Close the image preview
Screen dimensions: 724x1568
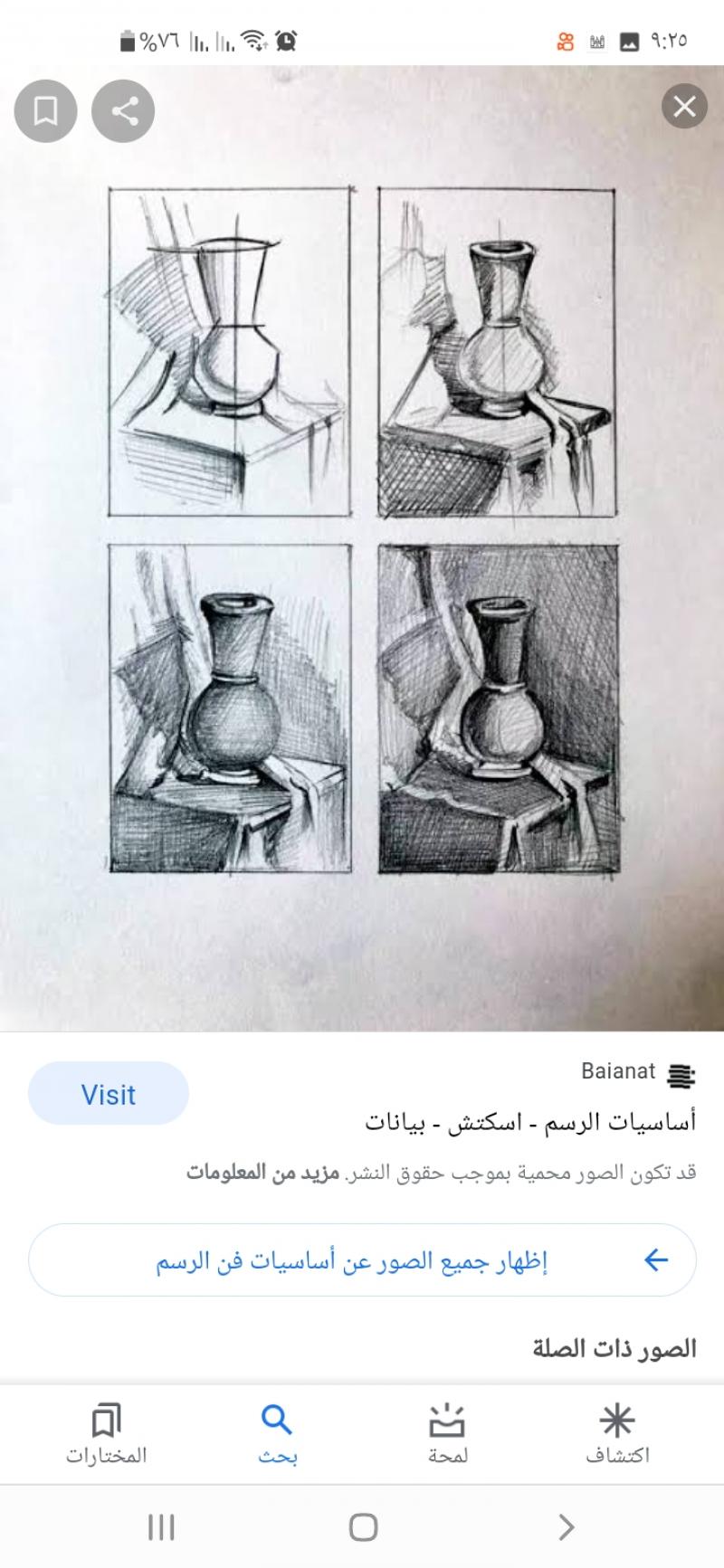coord(684,107)
